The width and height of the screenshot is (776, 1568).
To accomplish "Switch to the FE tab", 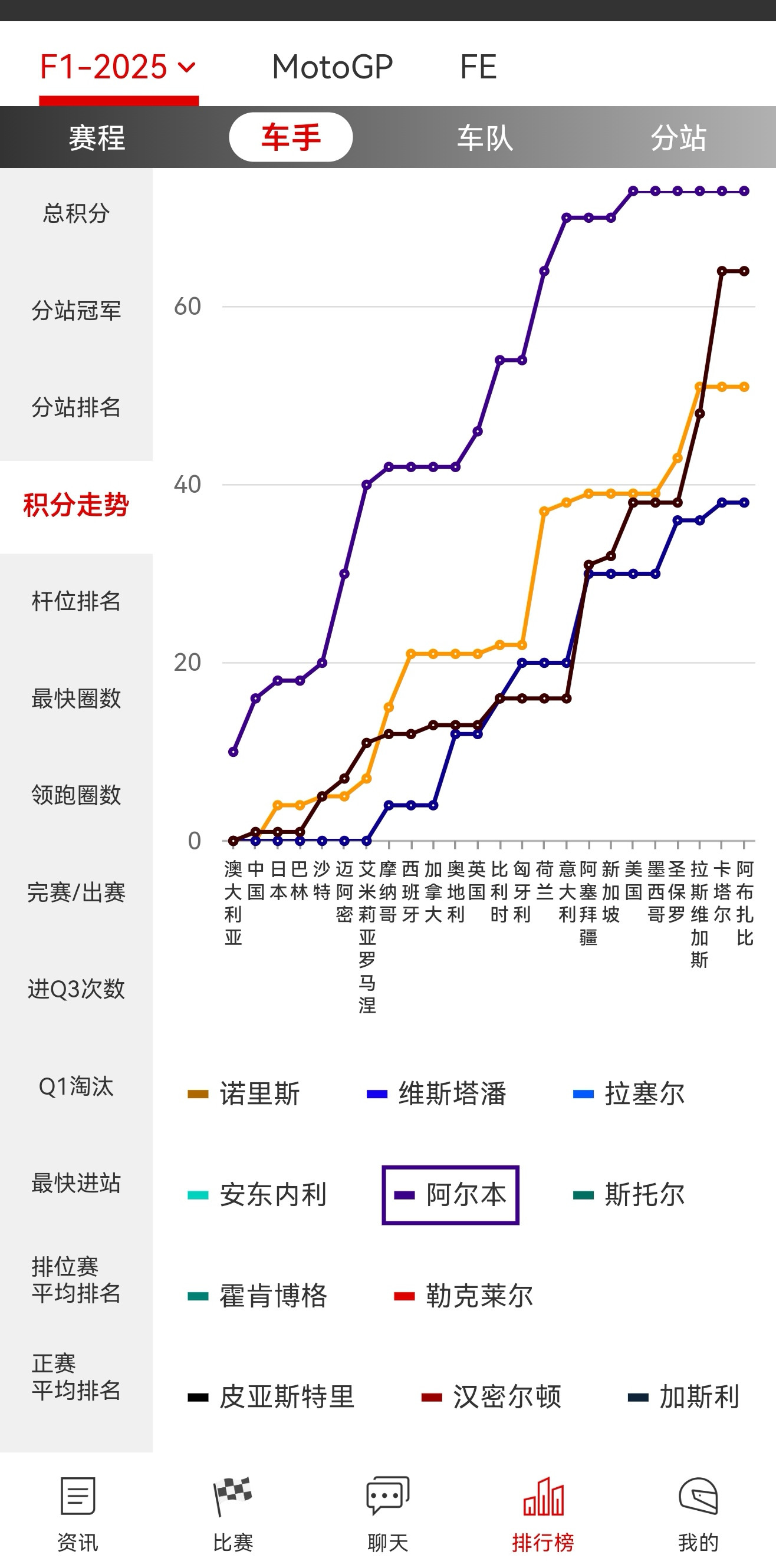I will pos(478,67).
